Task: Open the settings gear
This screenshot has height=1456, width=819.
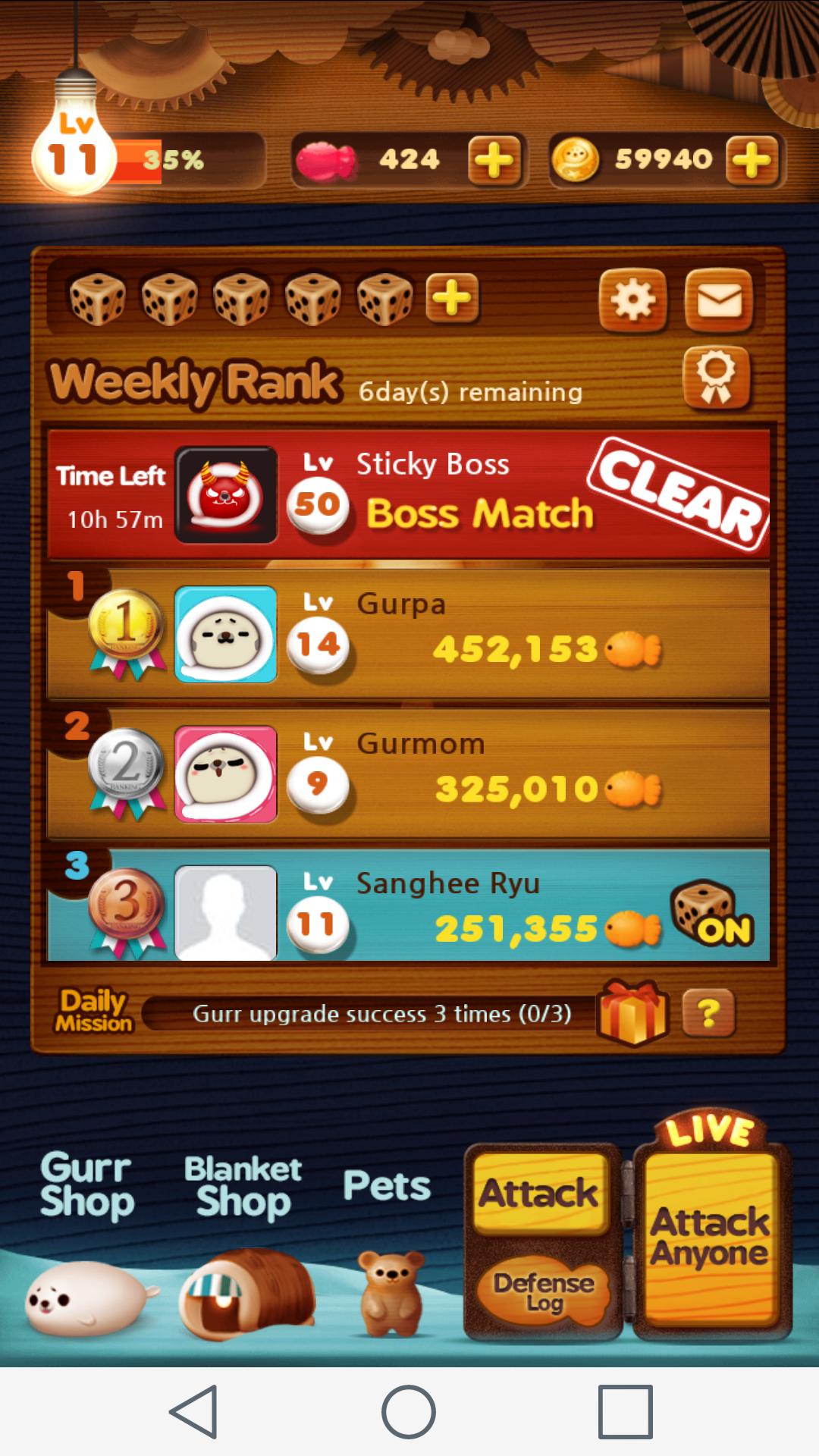Action: [x=632, y=301]
